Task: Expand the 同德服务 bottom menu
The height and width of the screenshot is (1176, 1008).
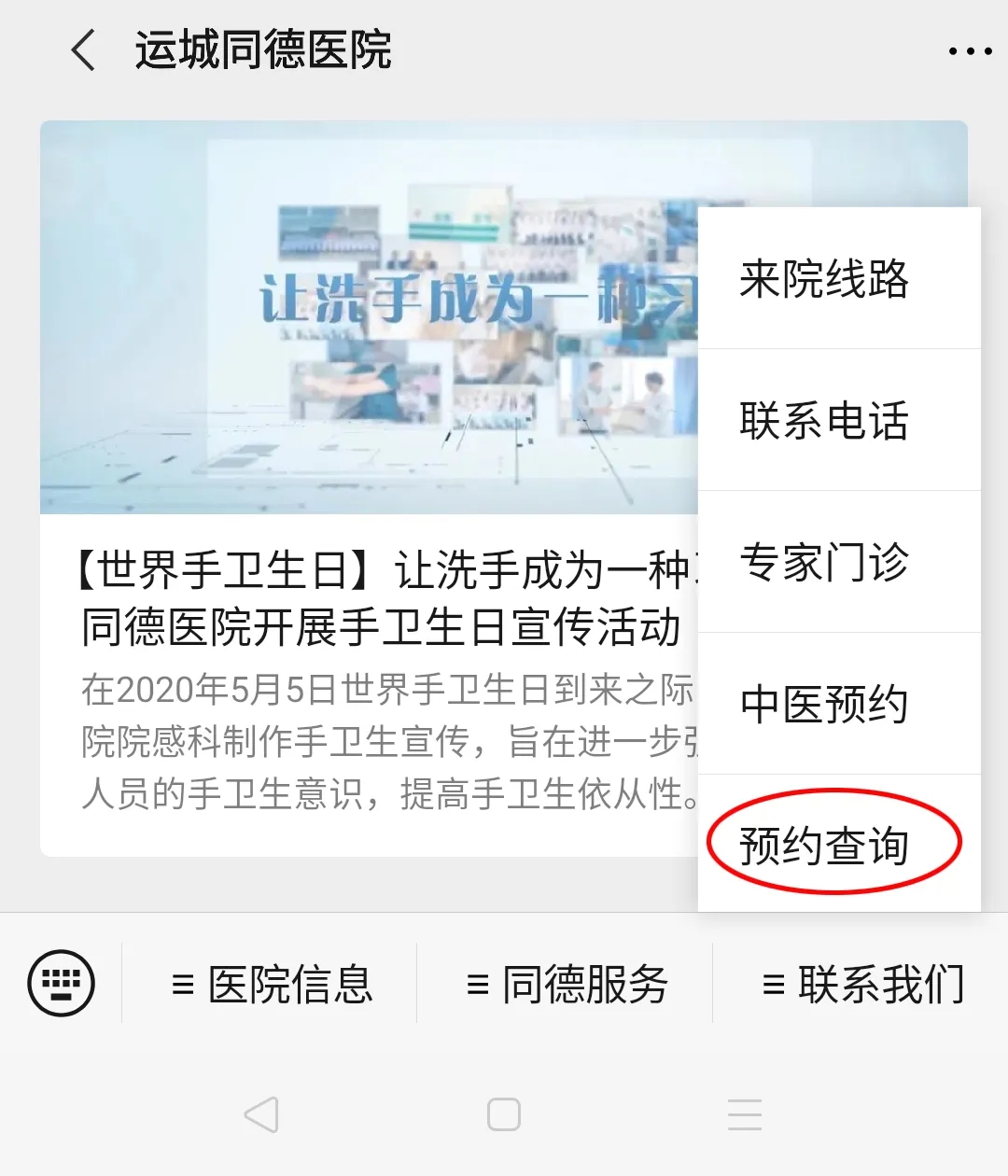Action: coord(566,985)
